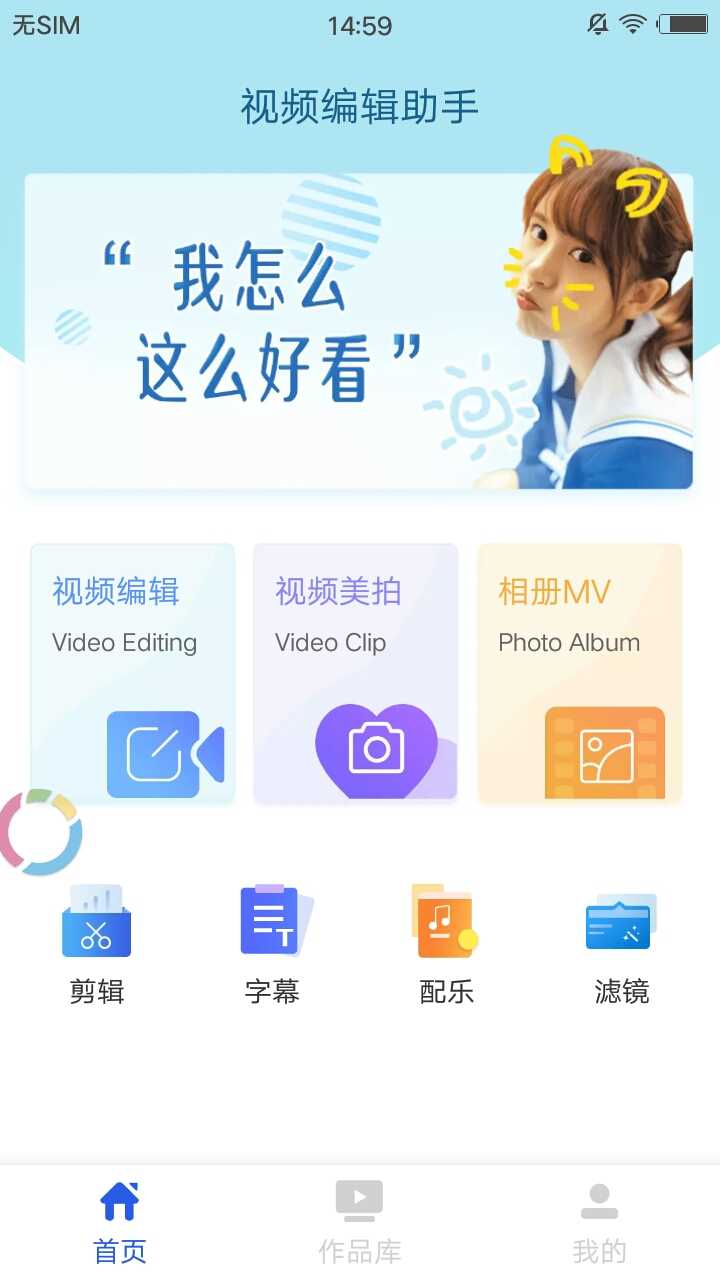Choose the 配乐 music tool
Image resolution: width=720 pixels, height=1280 pixels.
tap(446, 944)
